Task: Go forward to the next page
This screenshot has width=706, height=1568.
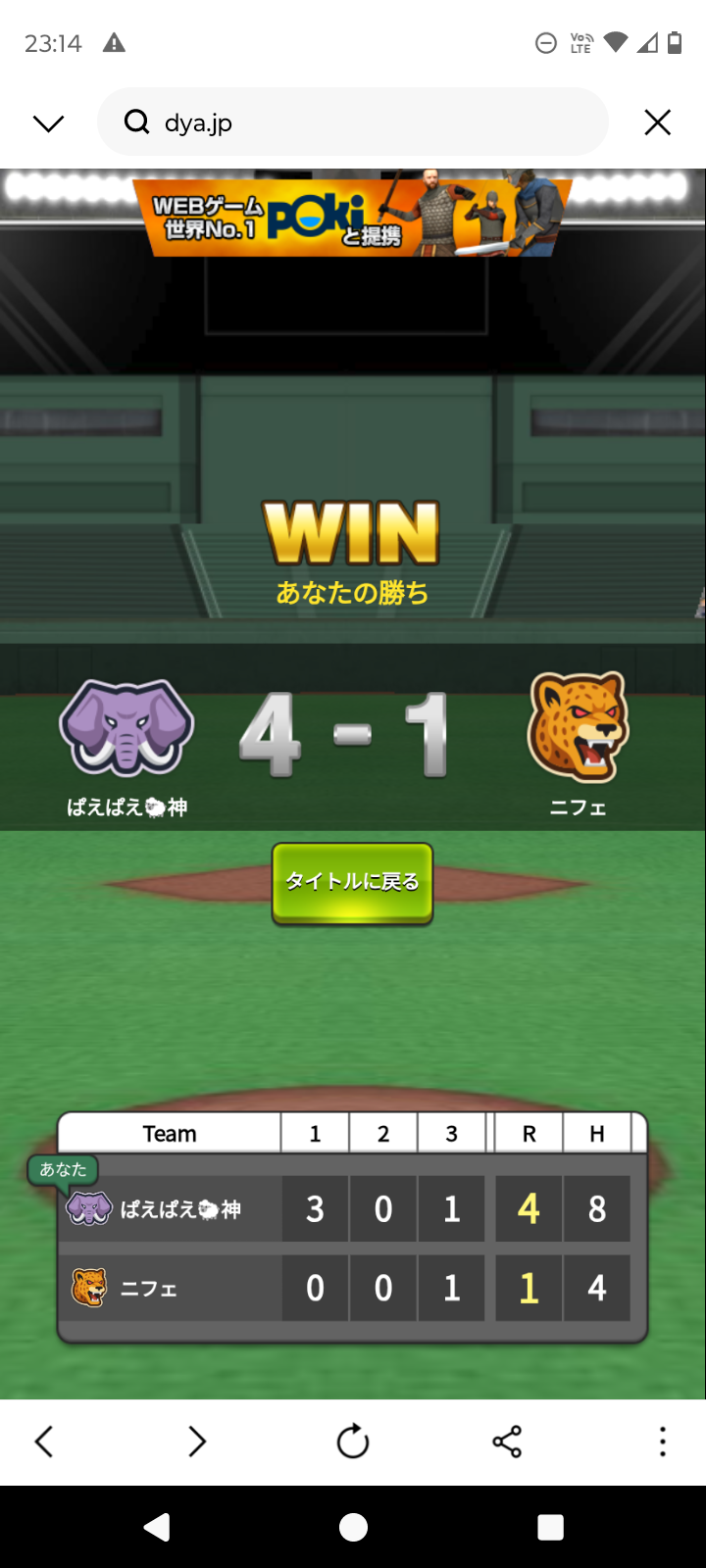Action: point(197,1442)
